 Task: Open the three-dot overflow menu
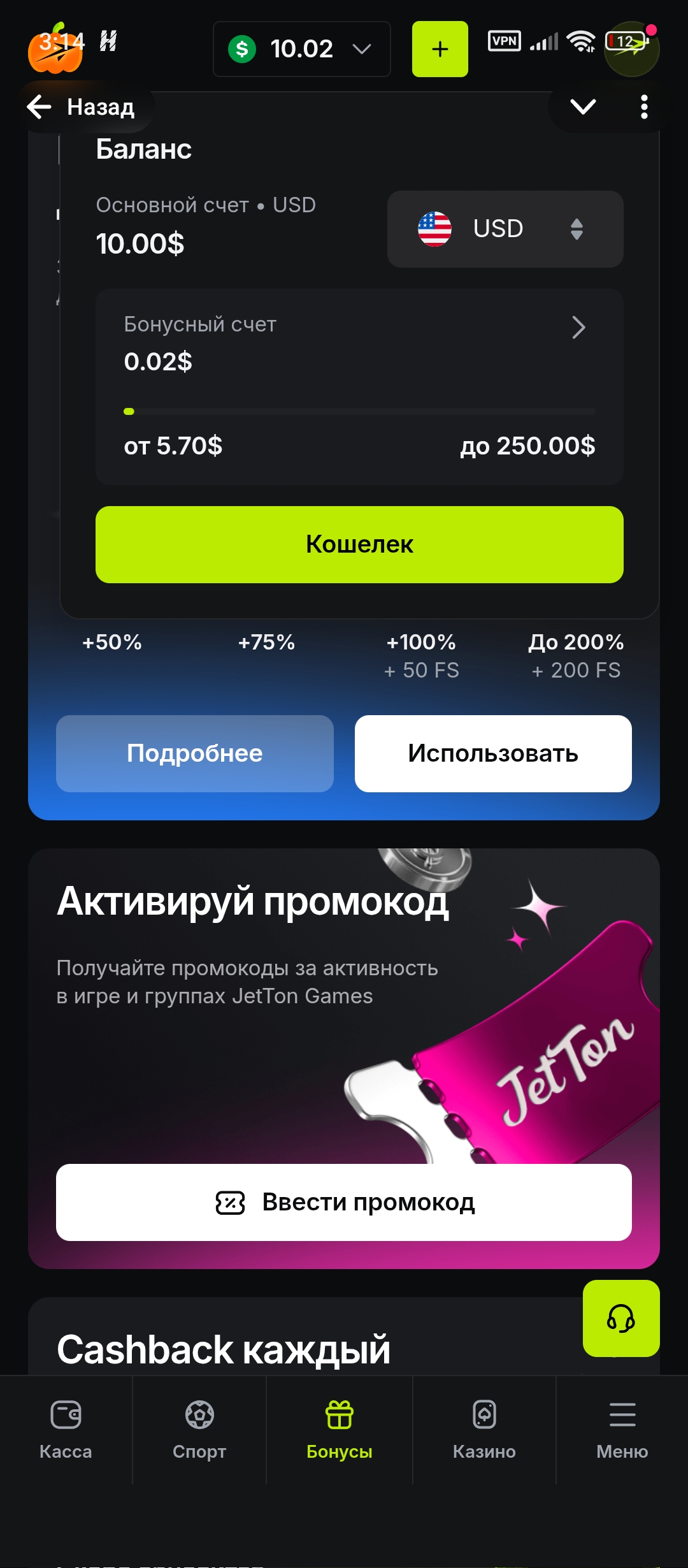pyautogui.click(x=644, y=107)
